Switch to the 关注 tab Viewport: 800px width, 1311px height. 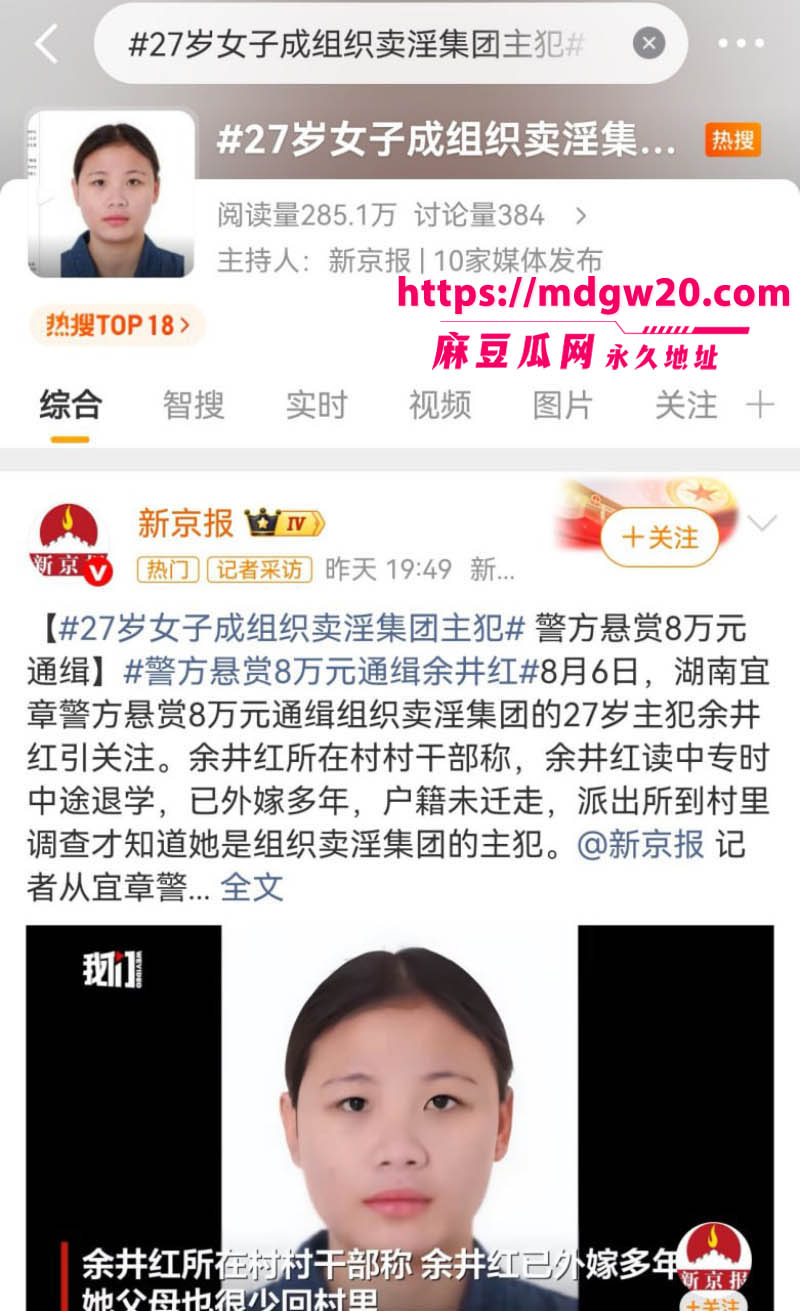click(686, 405)
